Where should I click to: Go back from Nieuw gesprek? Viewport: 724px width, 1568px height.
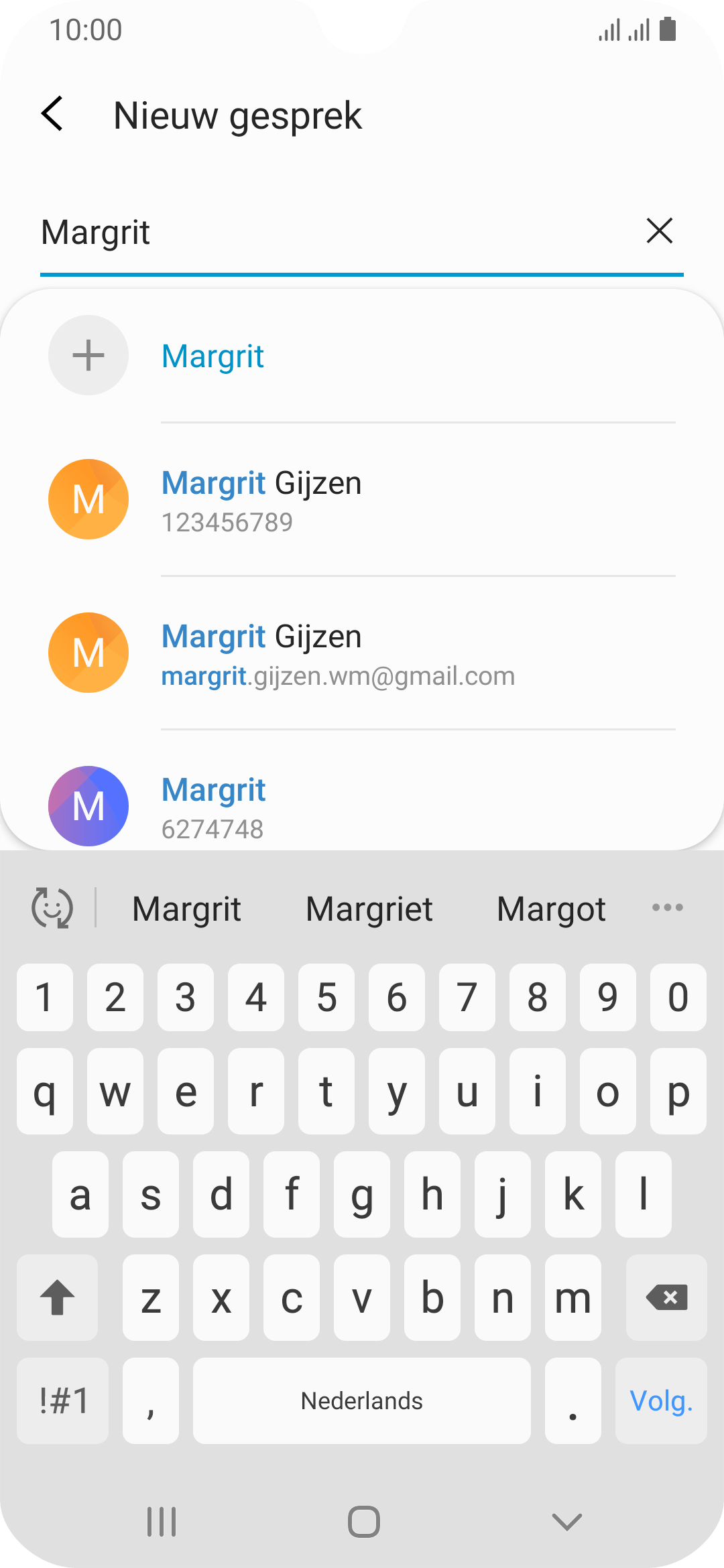52,114
